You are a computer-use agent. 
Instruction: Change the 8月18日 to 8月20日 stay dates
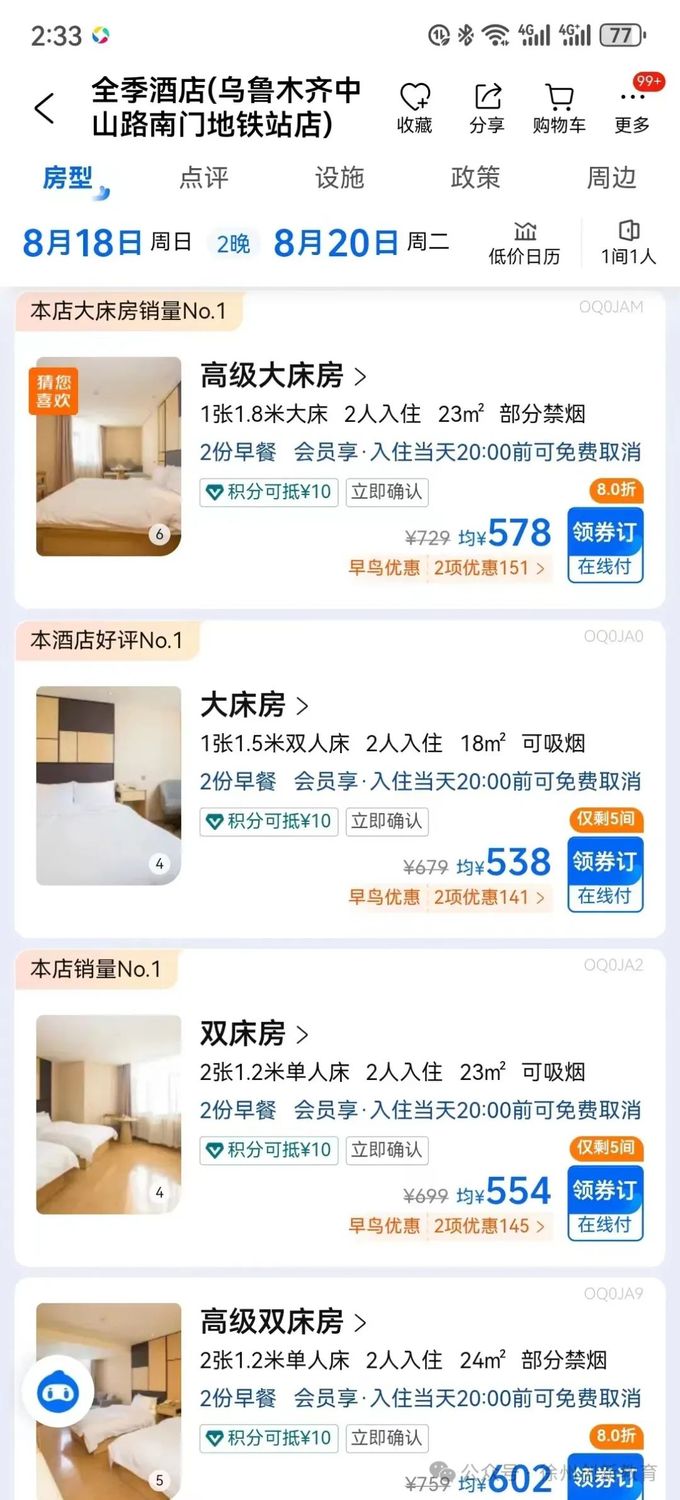(x=235, y=242)
